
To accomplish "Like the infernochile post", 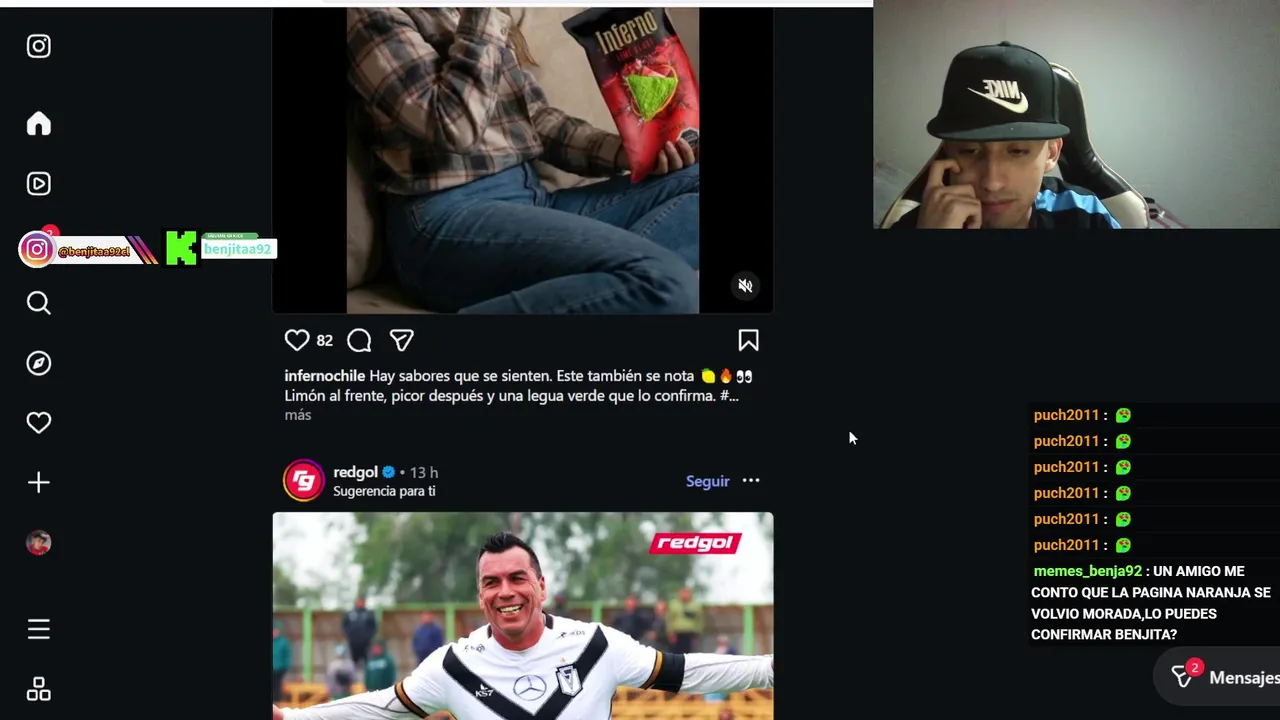I will tap(297, 341).
